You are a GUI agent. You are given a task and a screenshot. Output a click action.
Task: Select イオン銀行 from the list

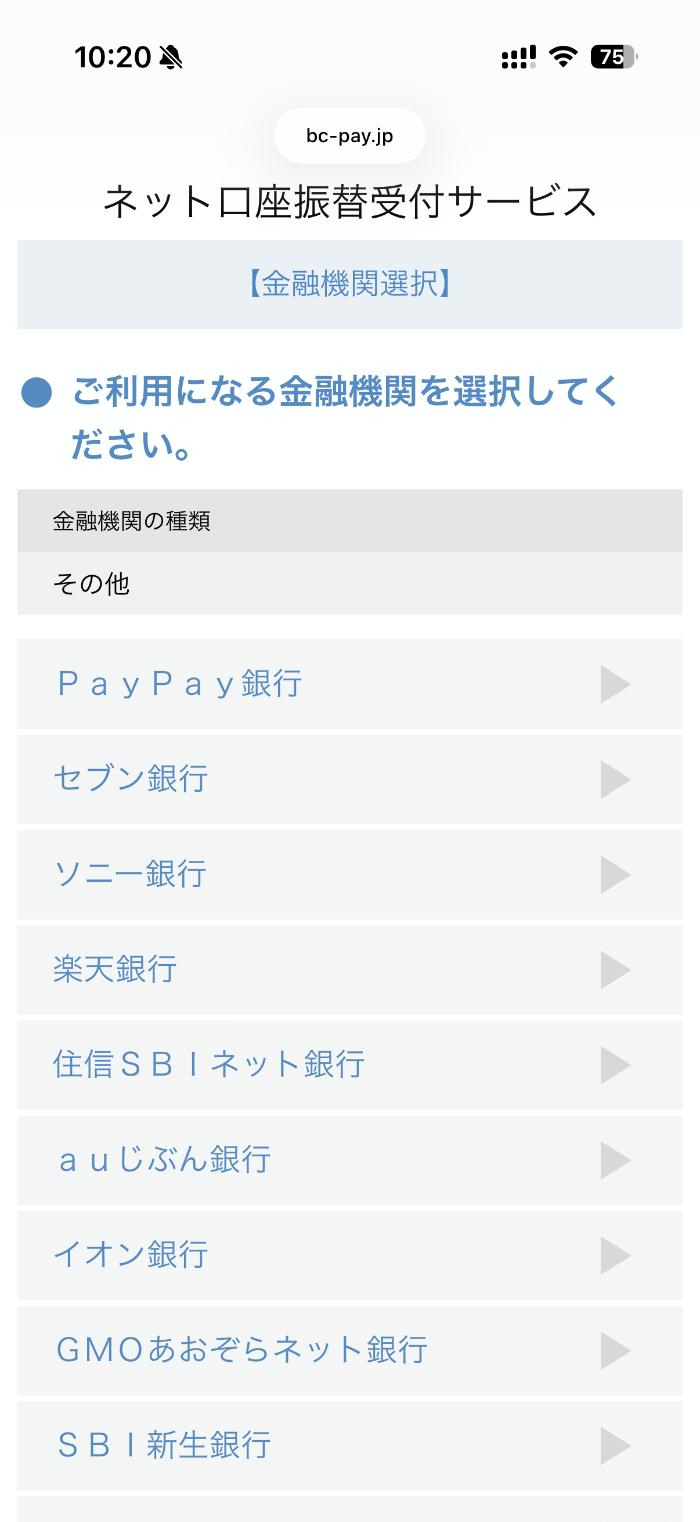coord(349,1255)
